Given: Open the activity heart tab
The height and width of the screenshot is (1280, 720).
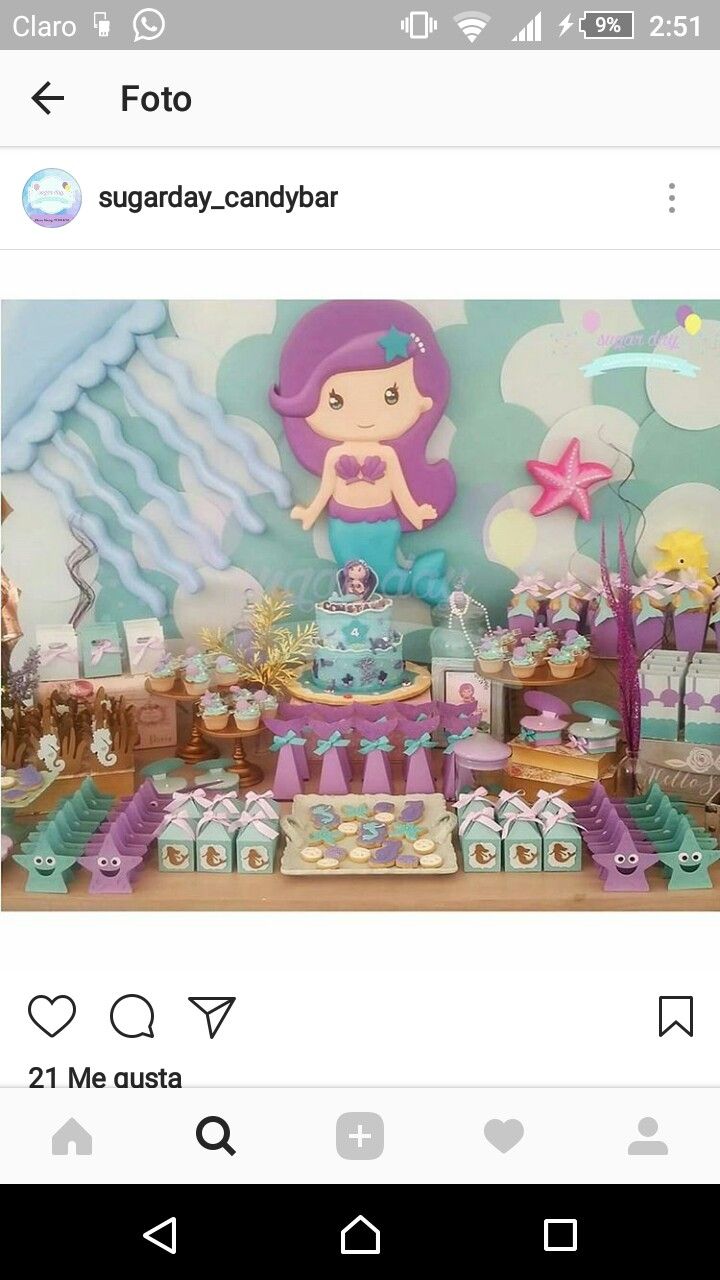Looking at the screenshot, I should (x=504, y=1136).
